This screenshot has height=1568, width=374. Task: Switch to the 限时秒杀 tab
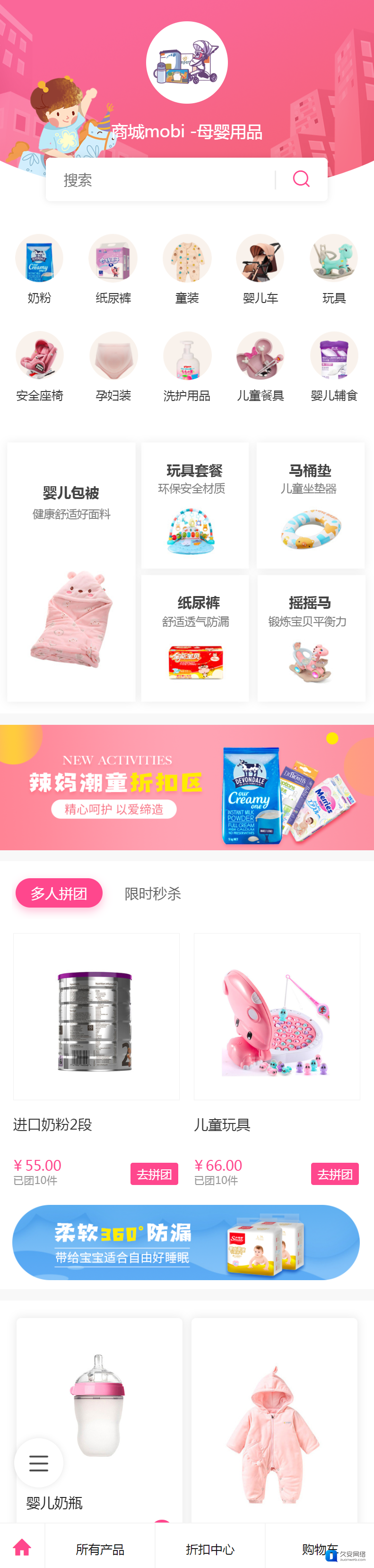(153, 893)
